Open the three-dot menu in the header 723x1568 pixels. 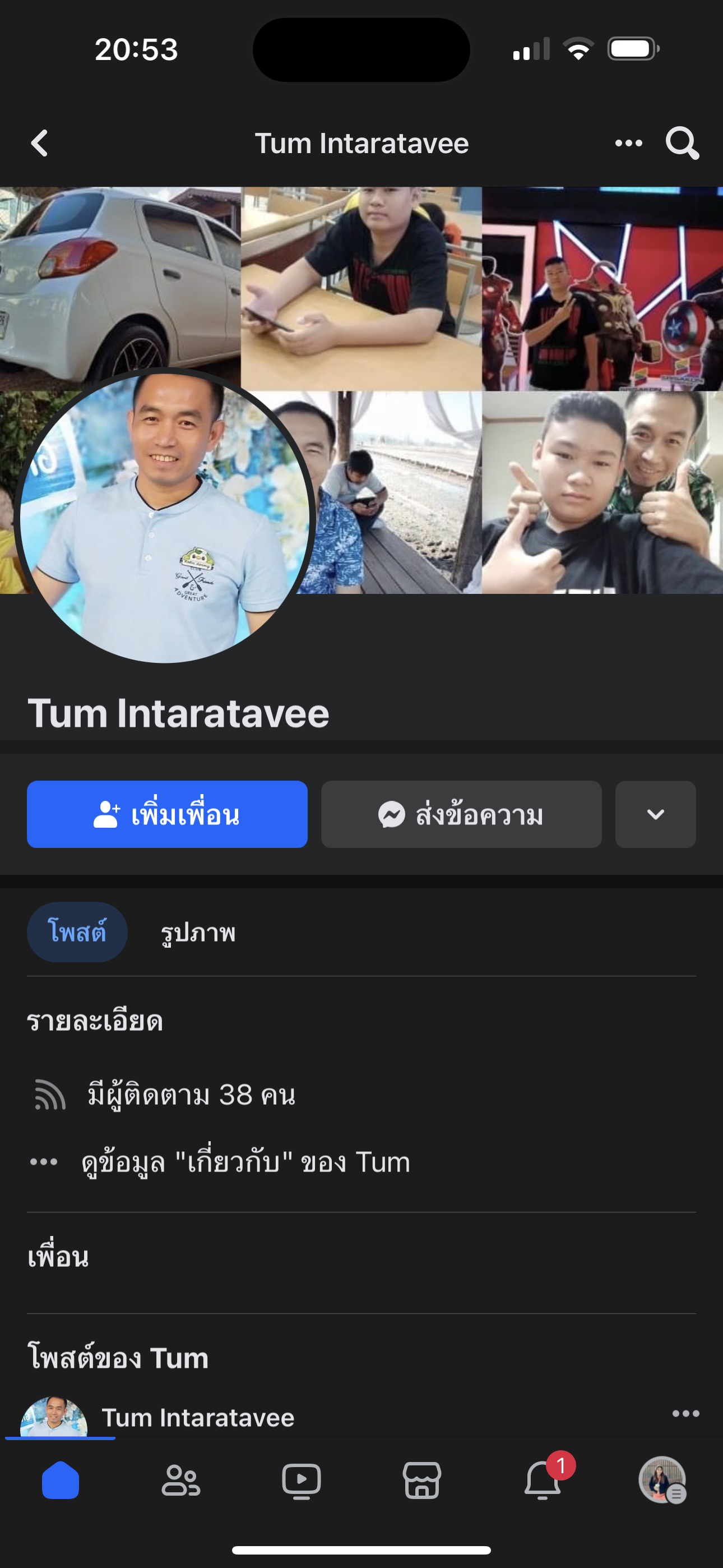(x=628, y=144)
